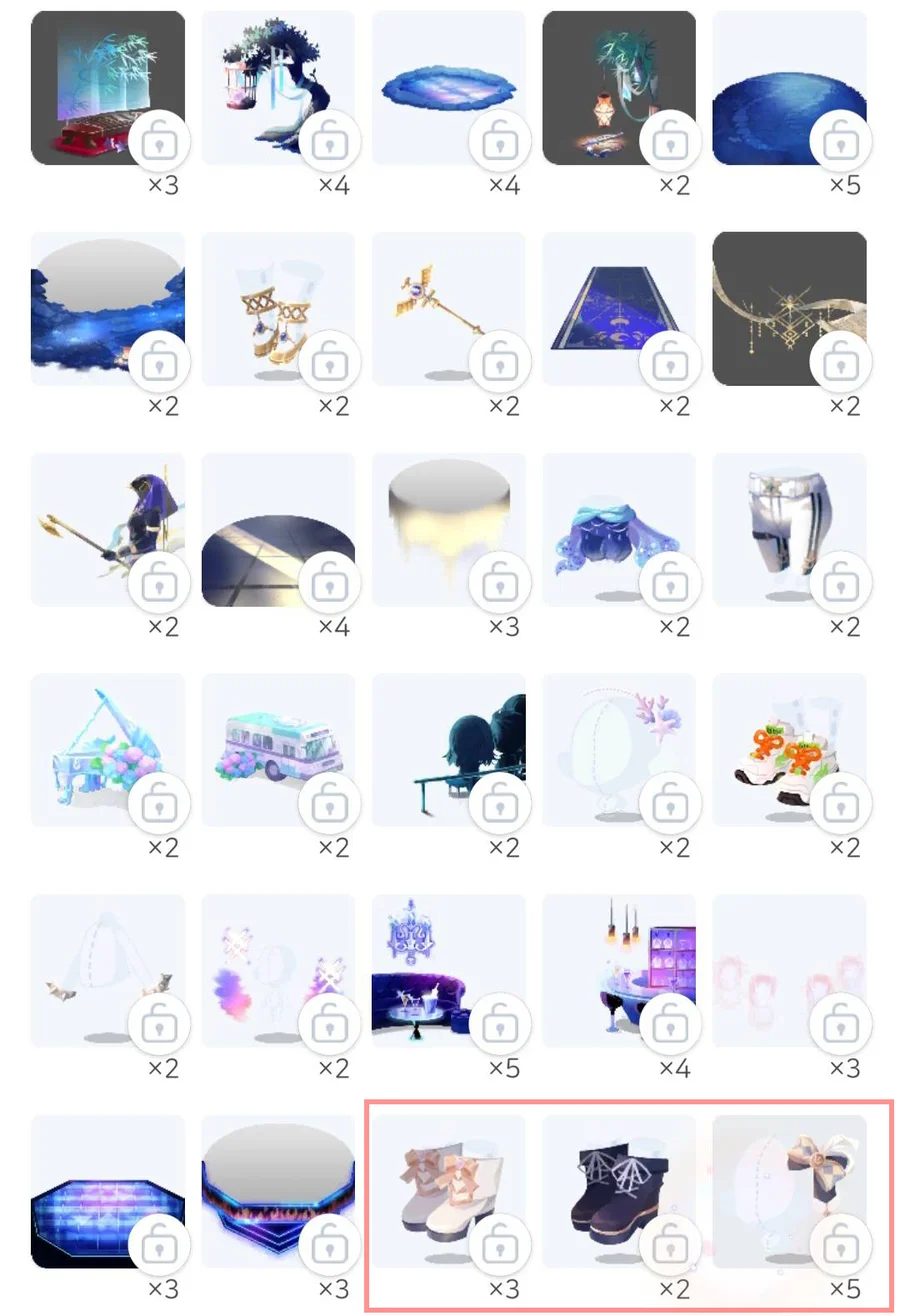
Task: Toggle the lock on the bonsai tree item
Action: pos(330,143)
